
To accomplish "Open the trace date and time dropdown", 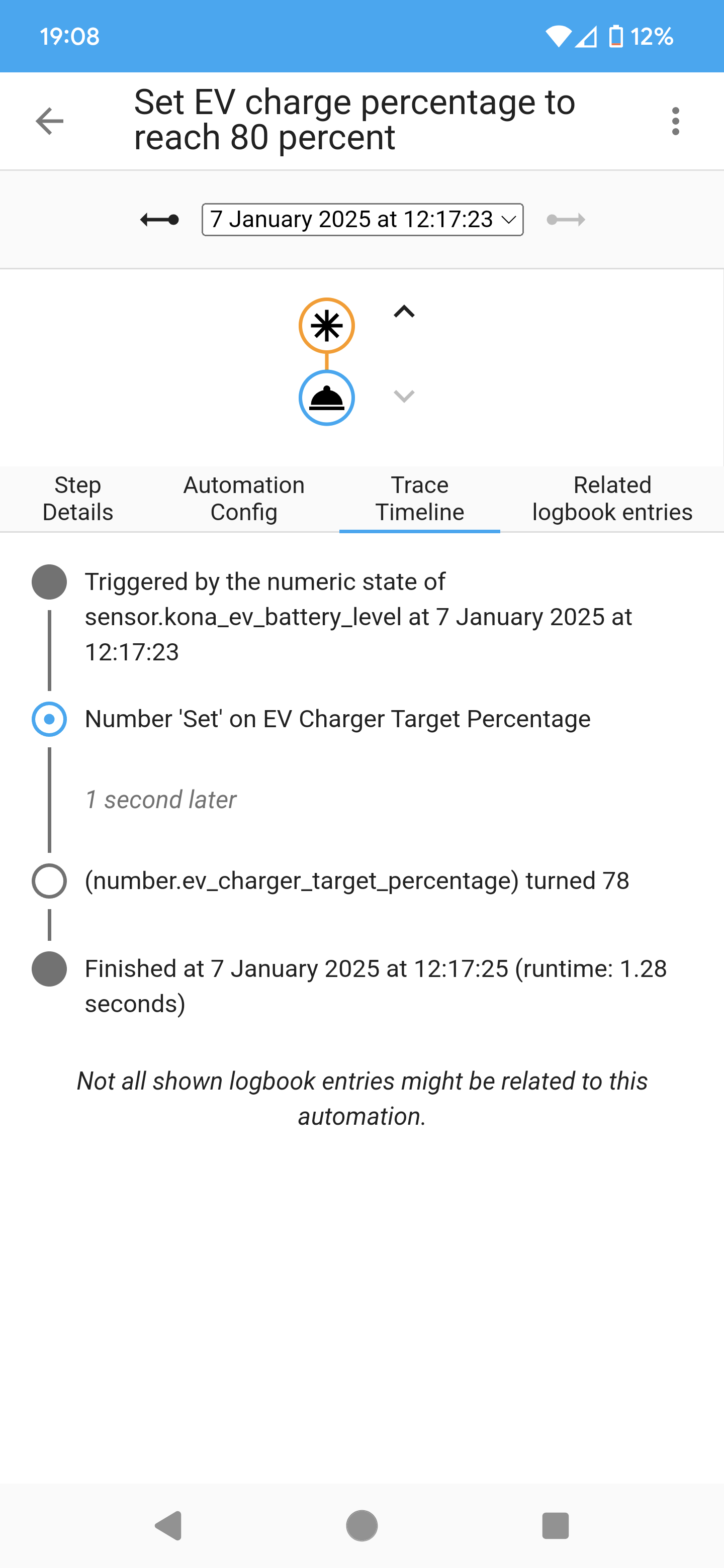I will (363, 219).
